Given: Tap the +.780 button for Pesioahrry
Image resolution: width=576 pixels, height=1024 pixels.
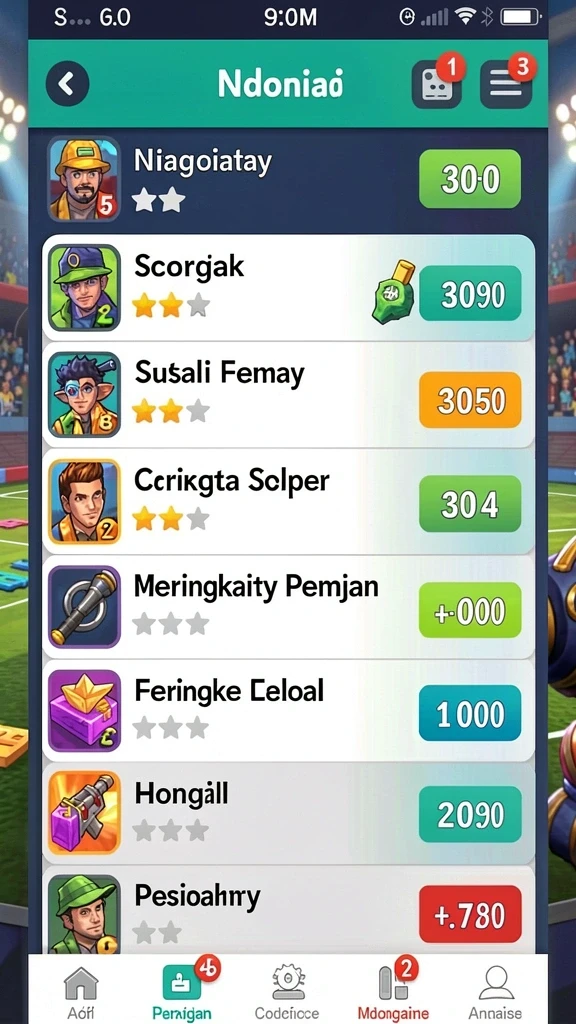Looking at the screenshot, I should (x=470, y=914).
